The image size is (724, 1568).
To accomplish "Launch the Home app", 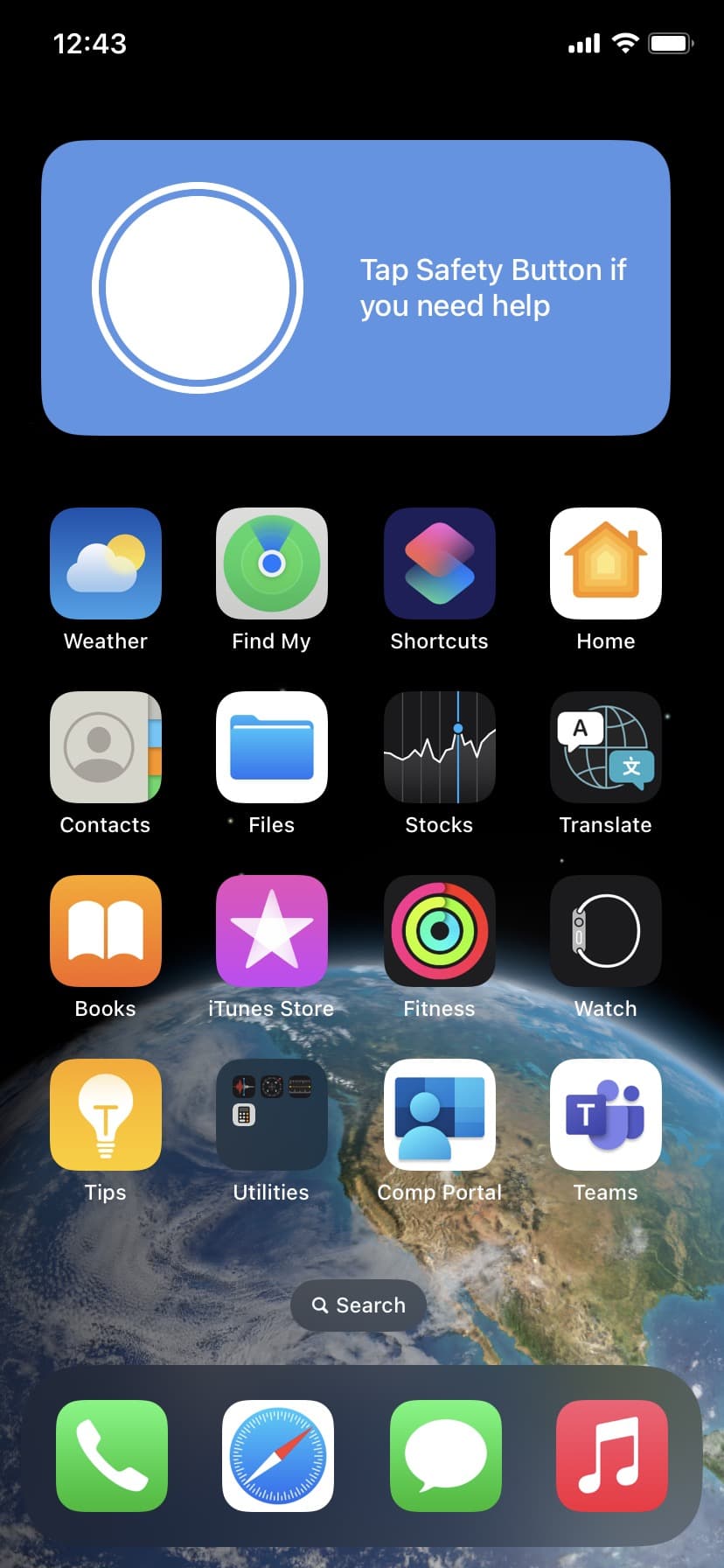I will 605,563.
